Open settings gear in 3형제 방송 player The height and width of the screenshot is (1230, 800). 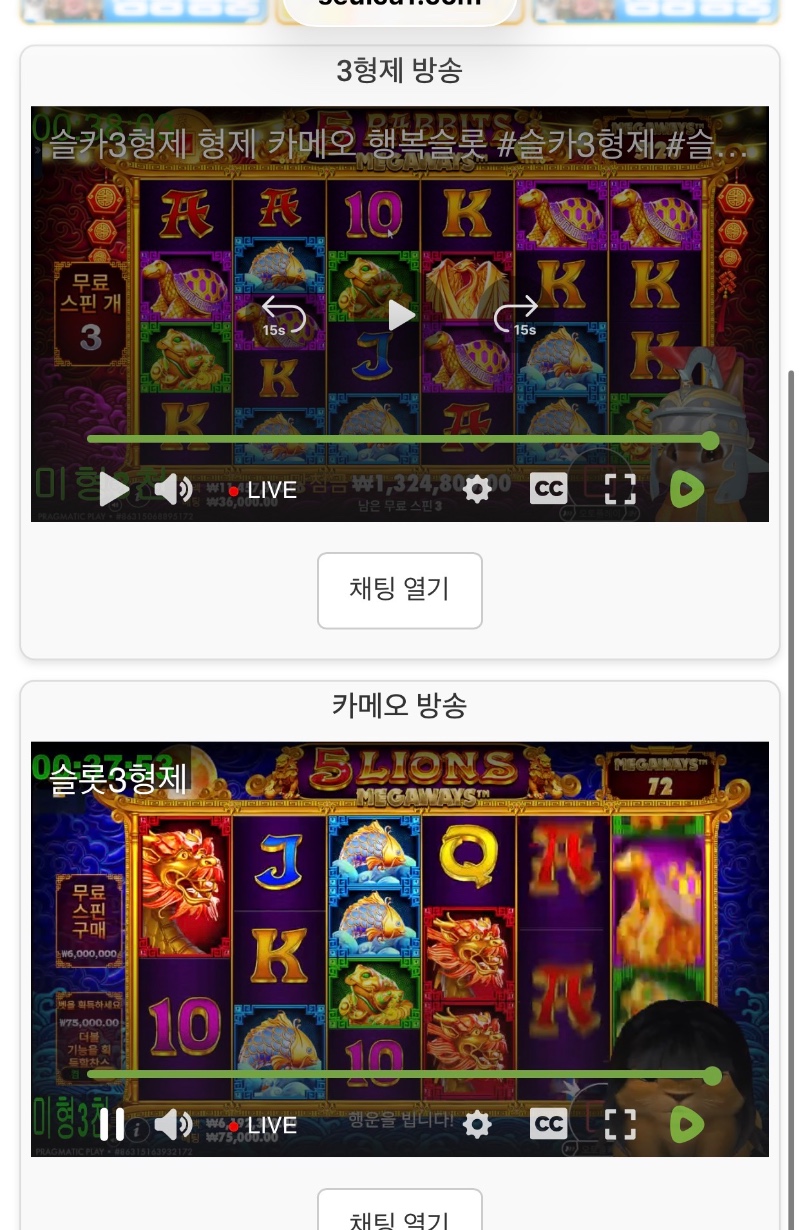pos(478,489)
